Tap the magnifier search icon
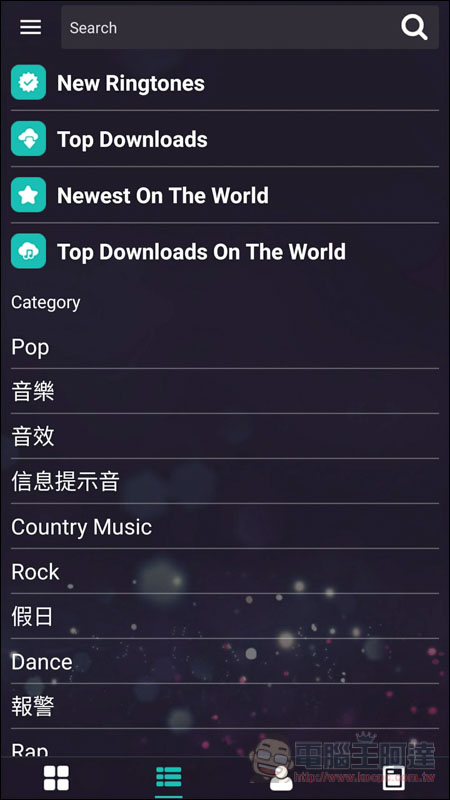450x800 pixels. pyautogui.click(x=414, y=27)
